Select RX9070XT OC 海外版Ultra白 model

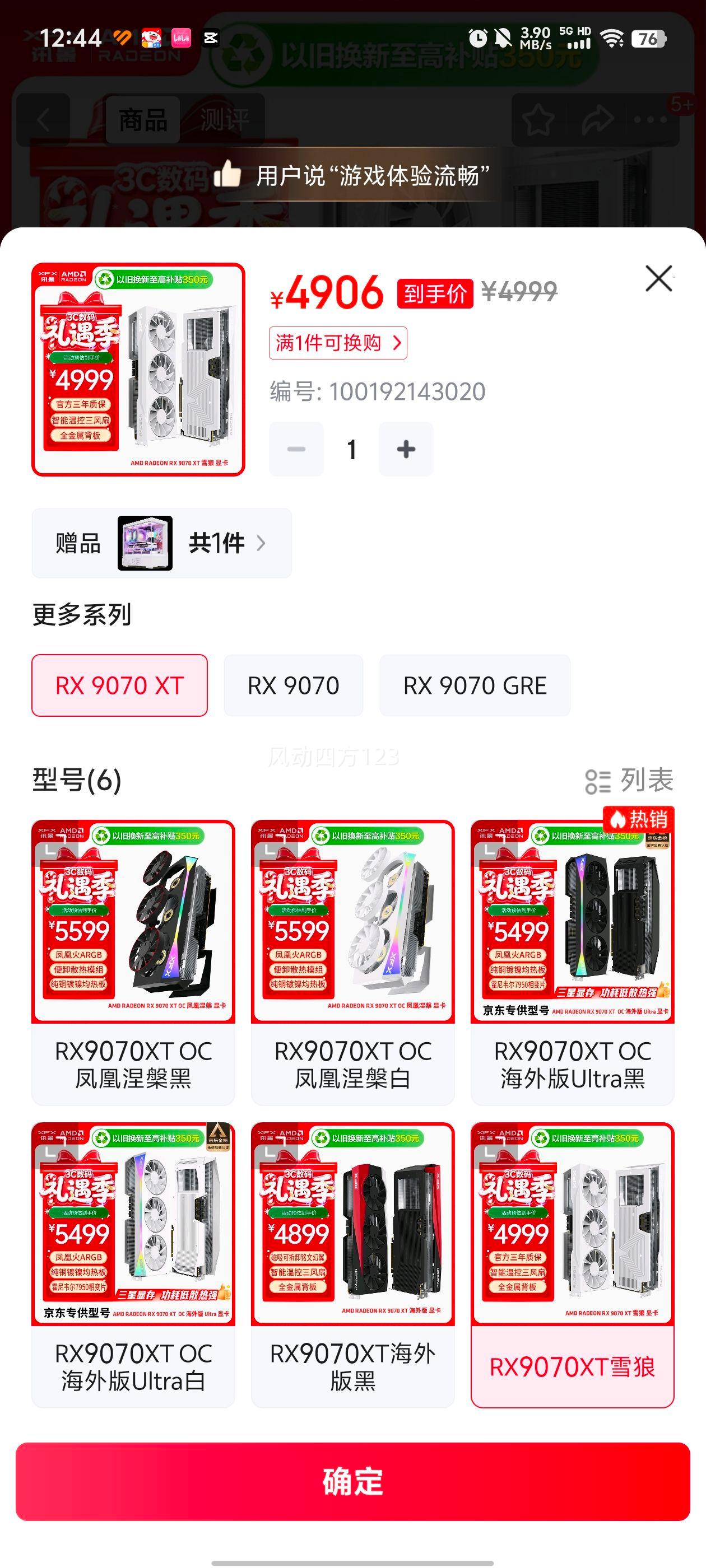pos(133,1264)
